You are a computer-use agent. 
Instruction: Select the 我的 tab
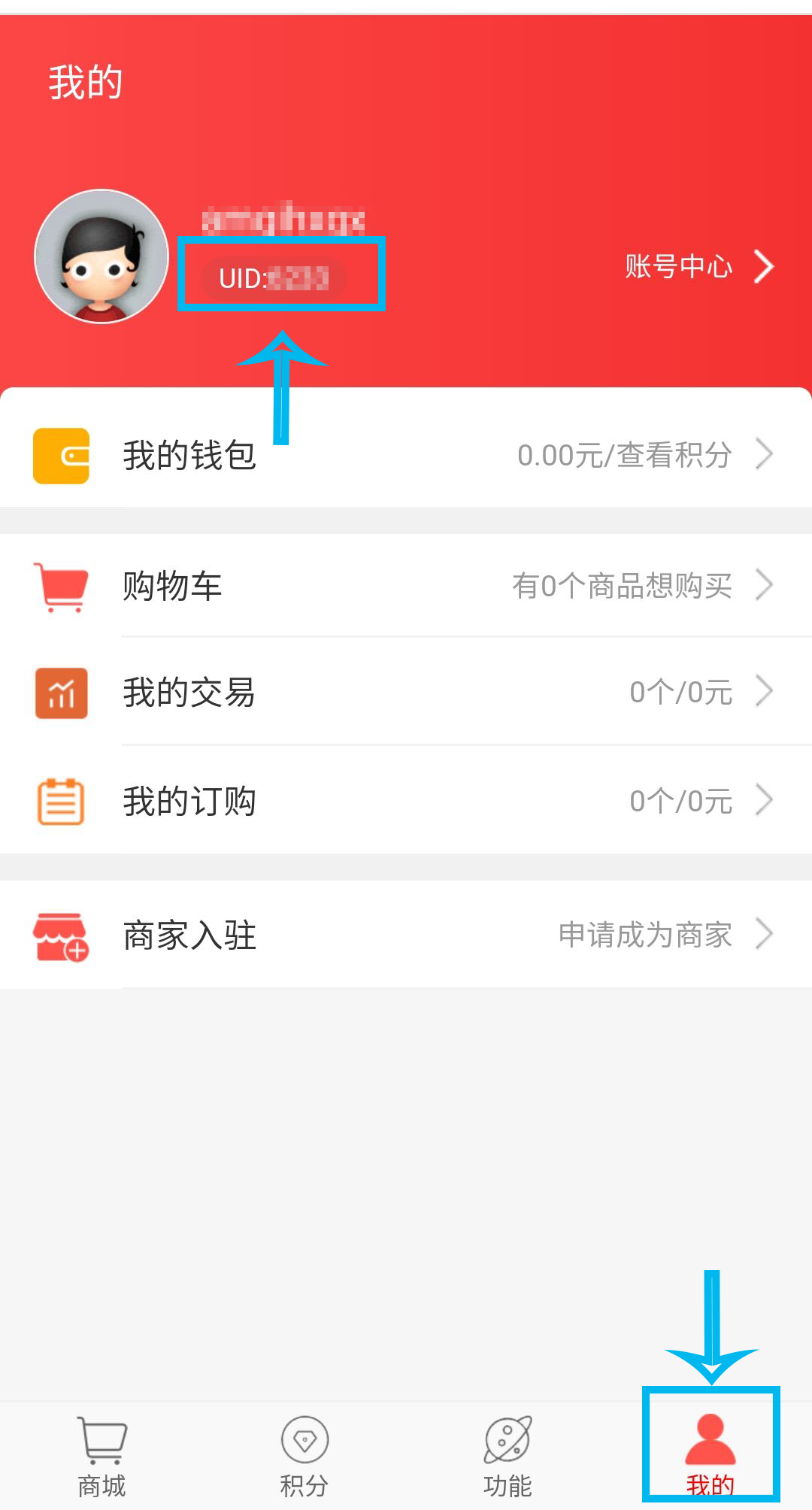tap(710, 1455)
